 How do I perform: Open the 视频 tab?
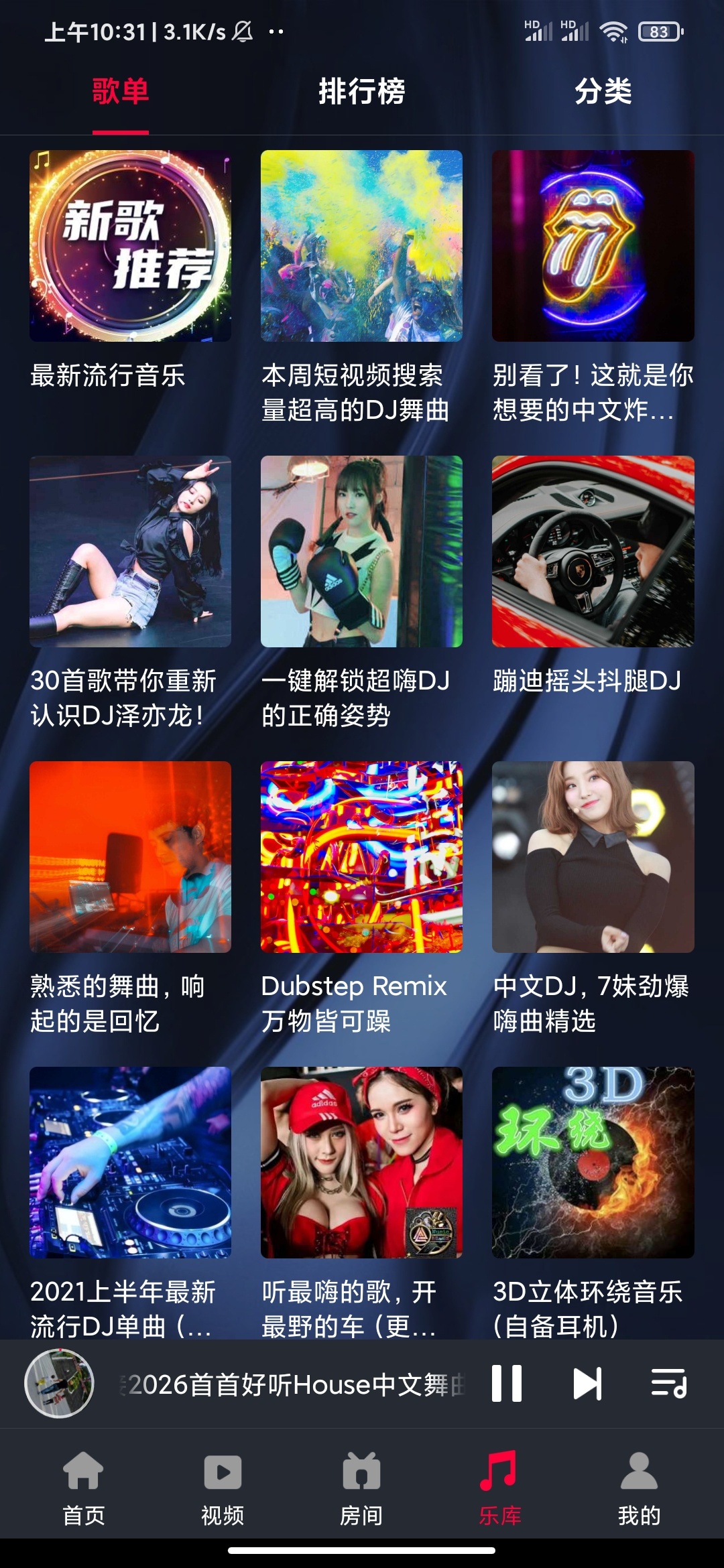pyautogui.click(x=223, y=1488)
